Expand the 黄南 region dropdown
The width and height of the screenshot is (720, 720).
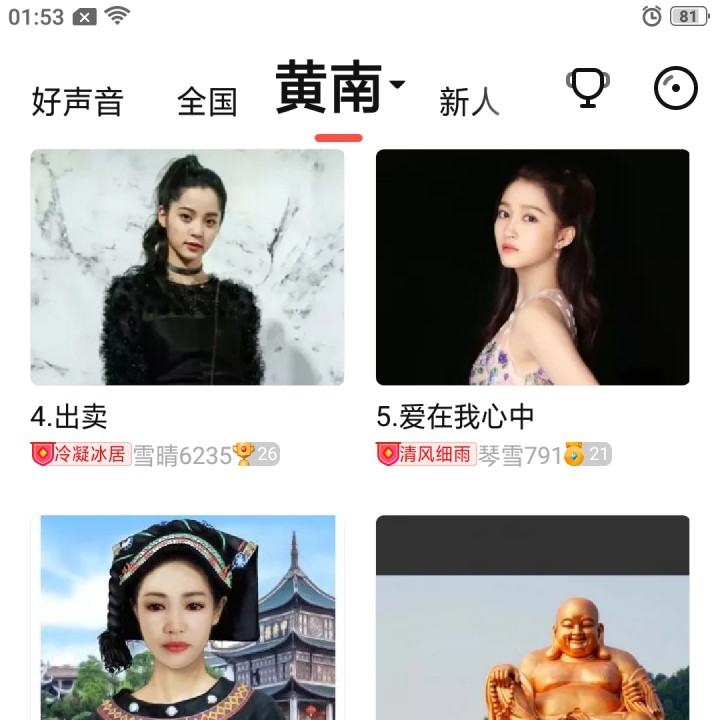[x=340, y=88]
